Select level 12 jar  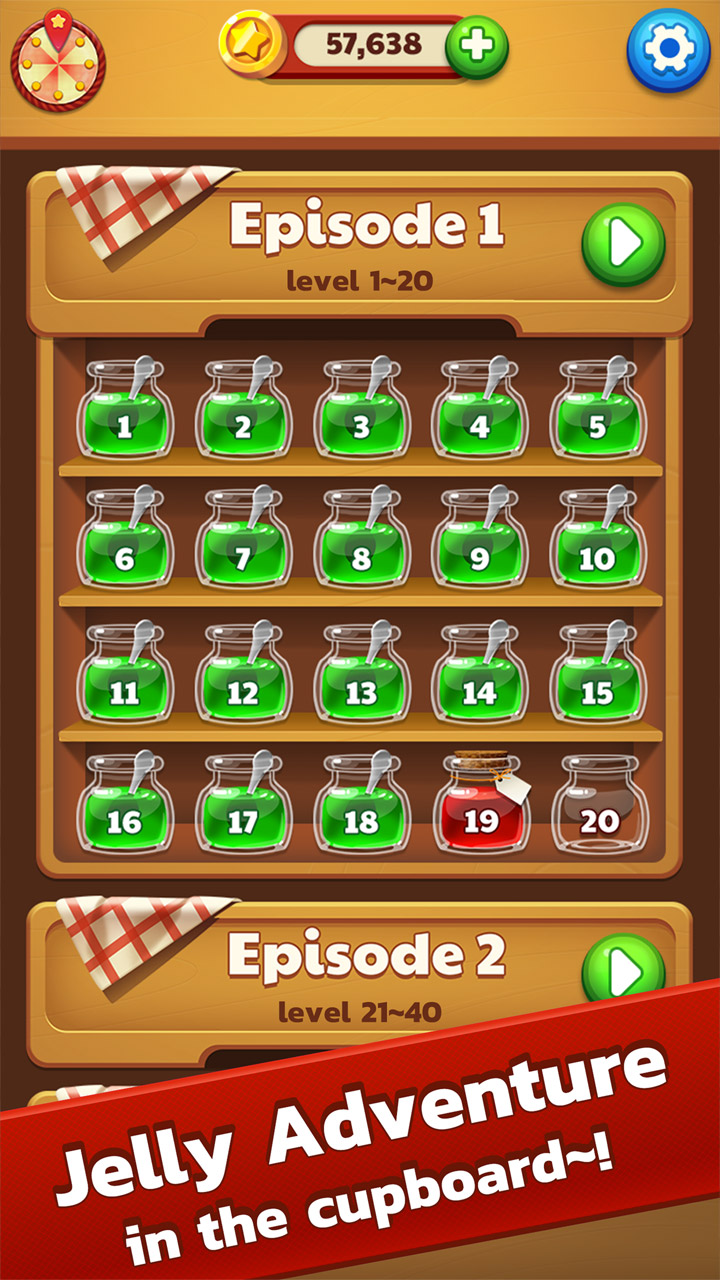click(243, 678)
